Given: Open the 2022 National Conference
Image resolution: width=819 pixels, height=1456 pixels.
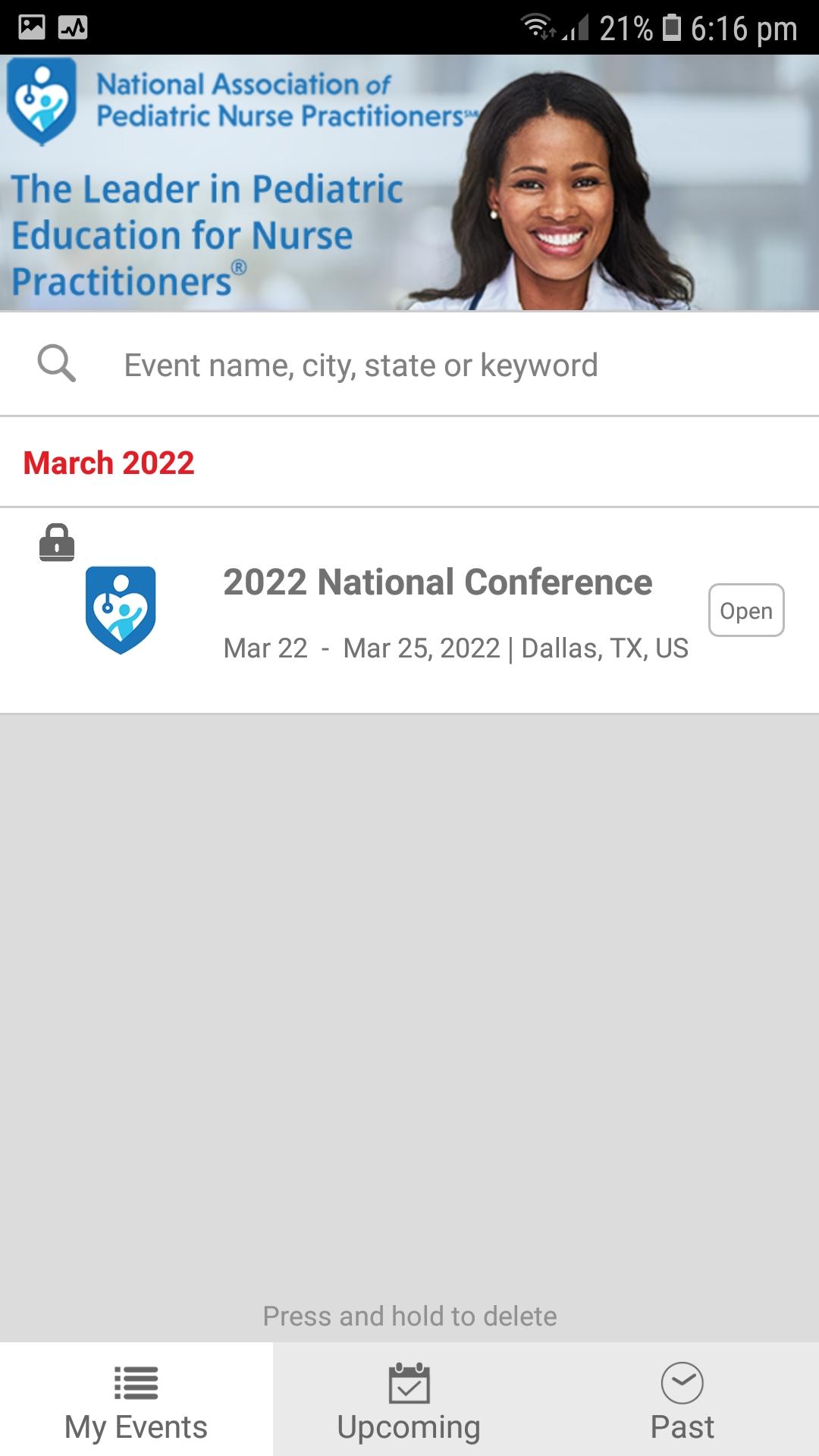Looking at the screenshot, I should coord(745,610).
